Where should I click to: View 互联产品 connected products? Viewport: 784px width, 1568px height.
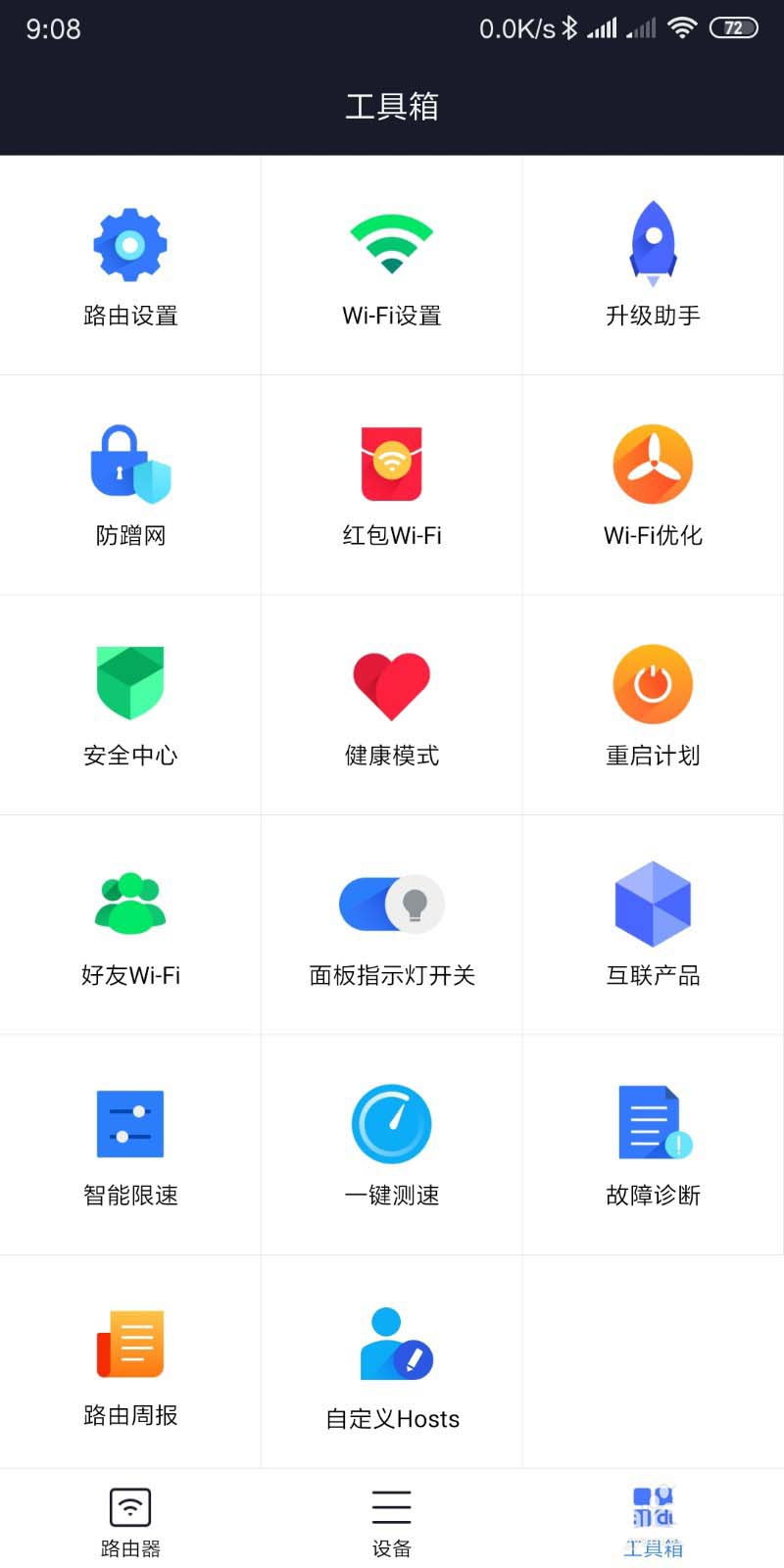(x=653, y=924)
